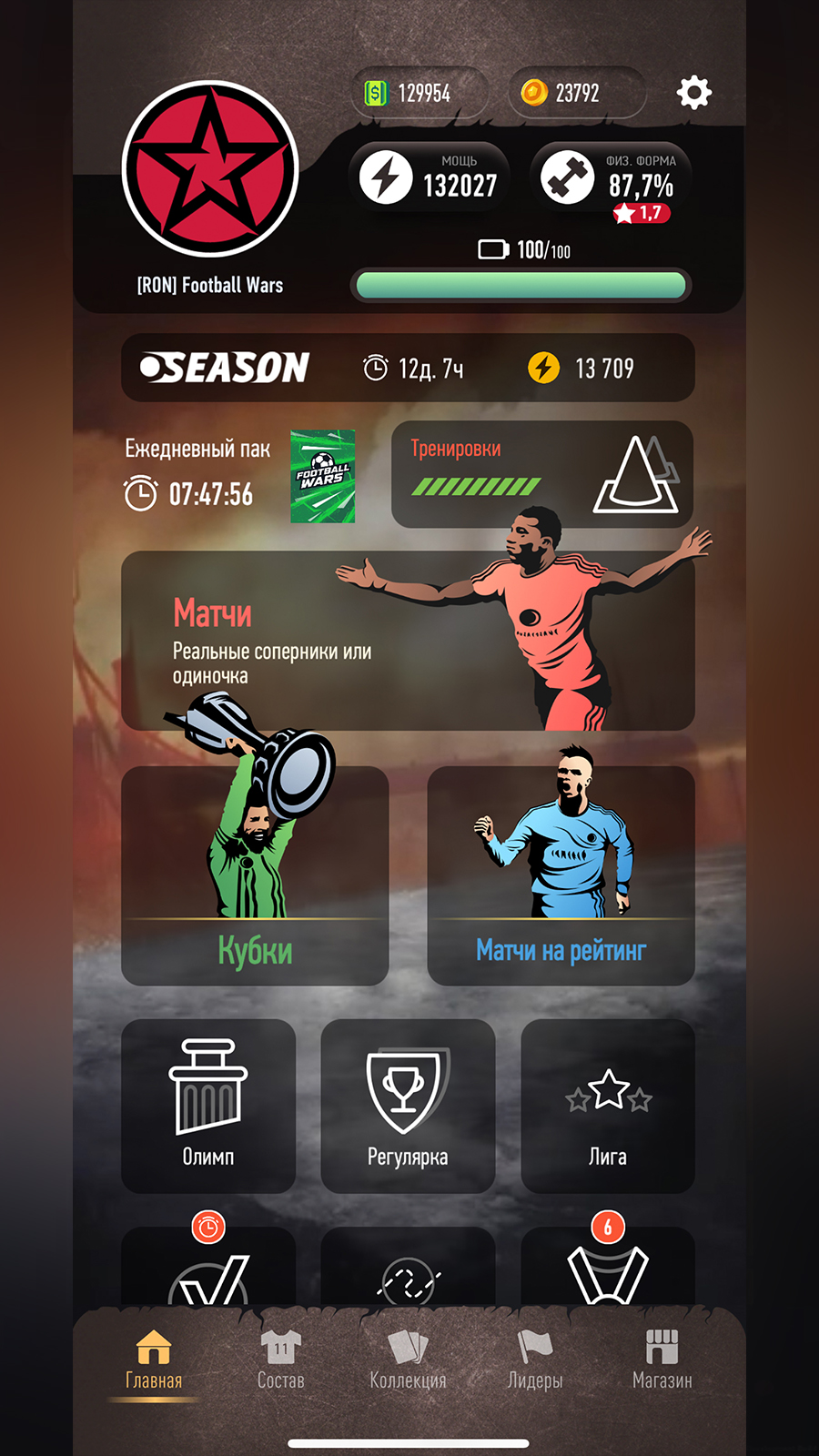The height and width of the screenshot is (1456, 819).
Task: Open the Ежедневный пак card pack
Action: (x=323, y=476)
